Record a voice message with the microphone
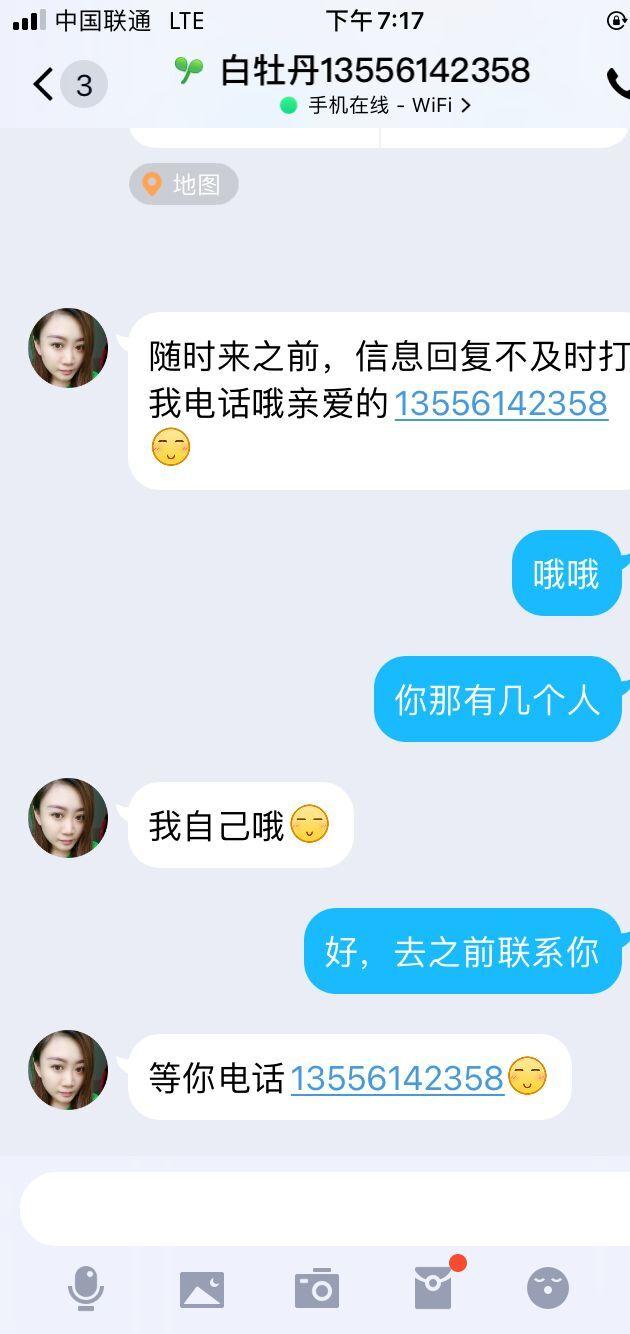The height and width of the screenshot is (1334, 630). pos(86,1288)
